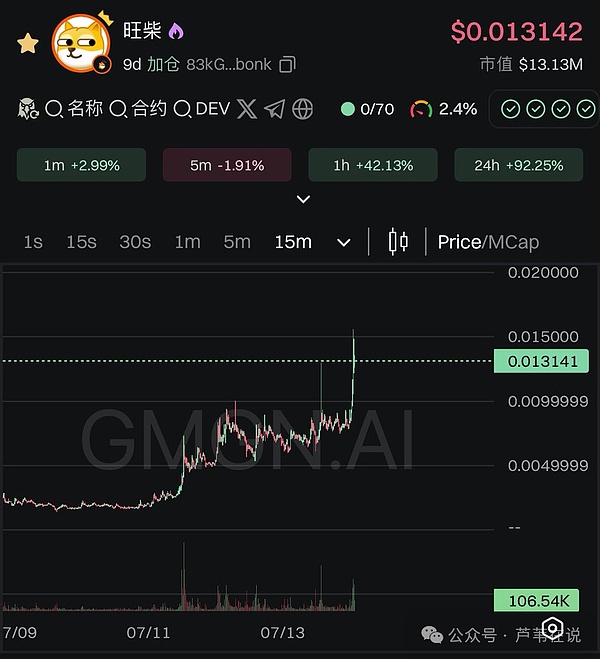Open the interval dropdown next to 15m
Viewport: 600px width, 659px height.
[344, 242]
